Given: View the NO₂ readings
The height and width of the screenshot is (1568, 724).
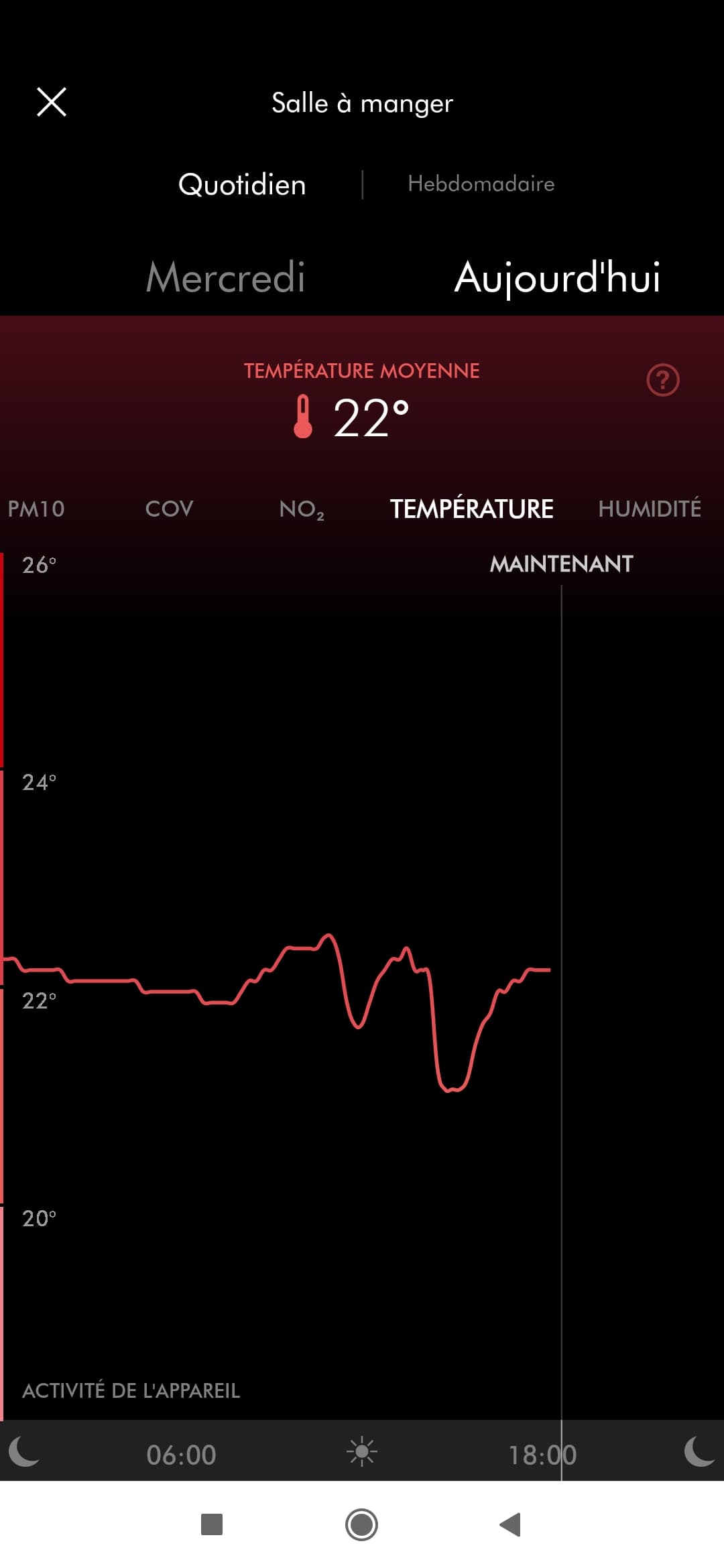Looking at the screenshot, I should pos(301,509).
